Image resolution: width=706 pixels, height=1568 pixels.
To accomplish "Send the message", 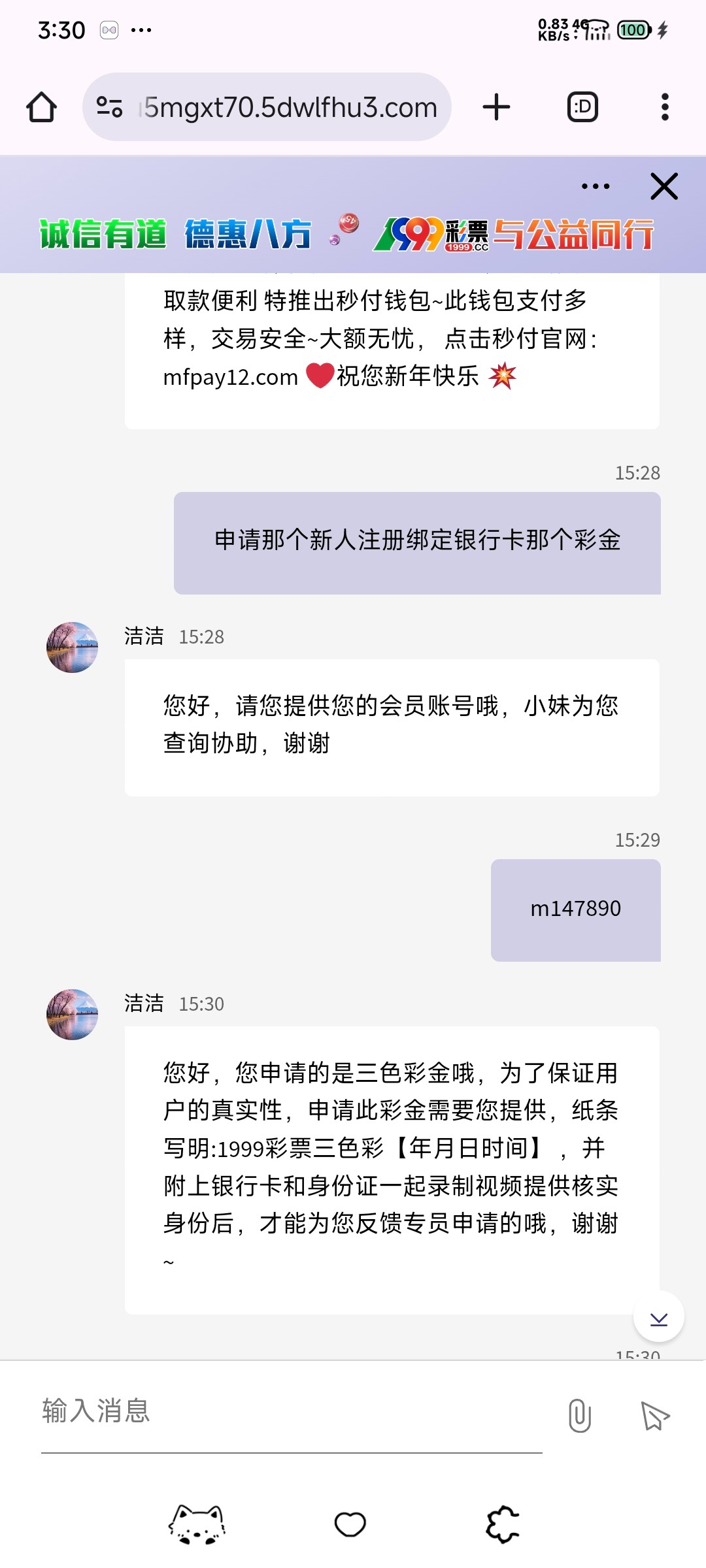I will (x=654, y=1416).
